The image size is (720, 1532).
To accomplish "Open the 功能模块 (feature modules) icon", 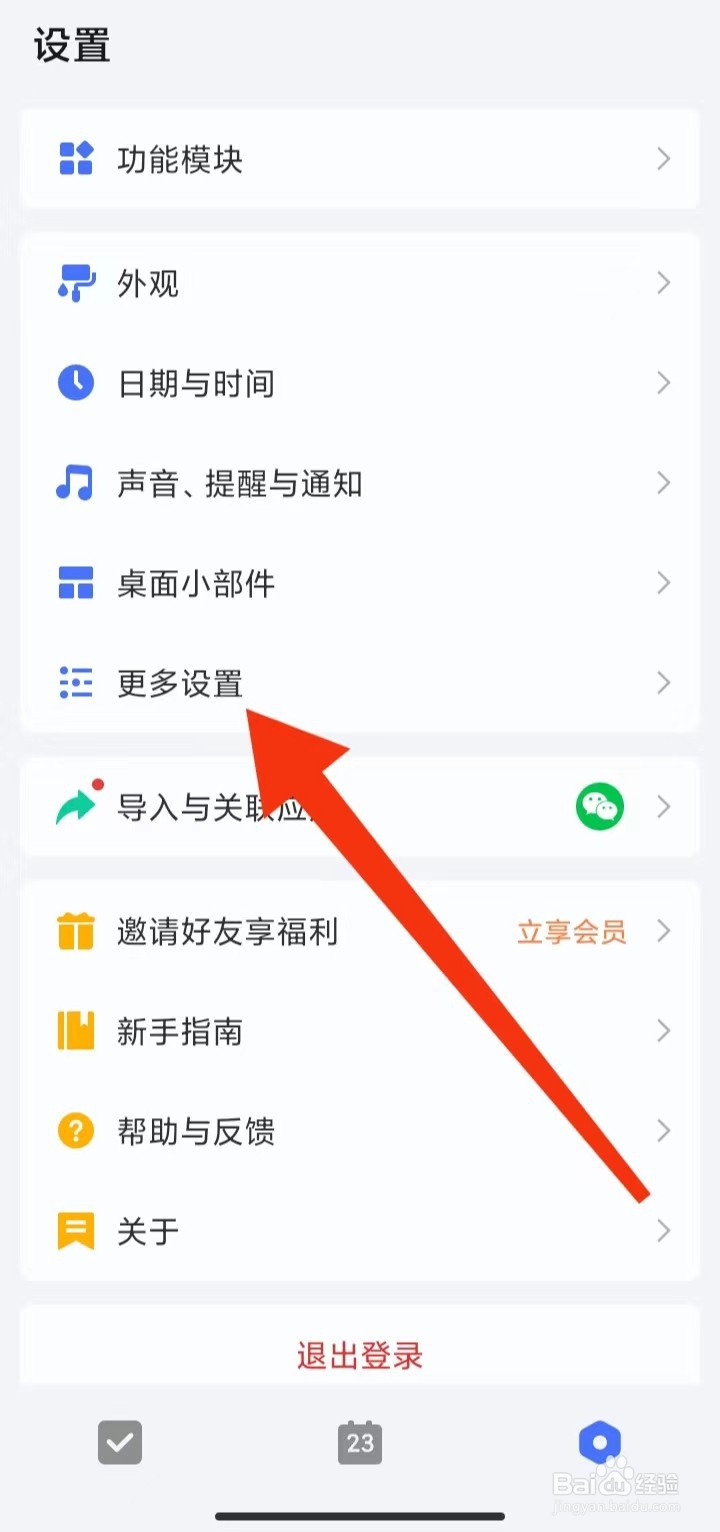I will pos(75,159).
